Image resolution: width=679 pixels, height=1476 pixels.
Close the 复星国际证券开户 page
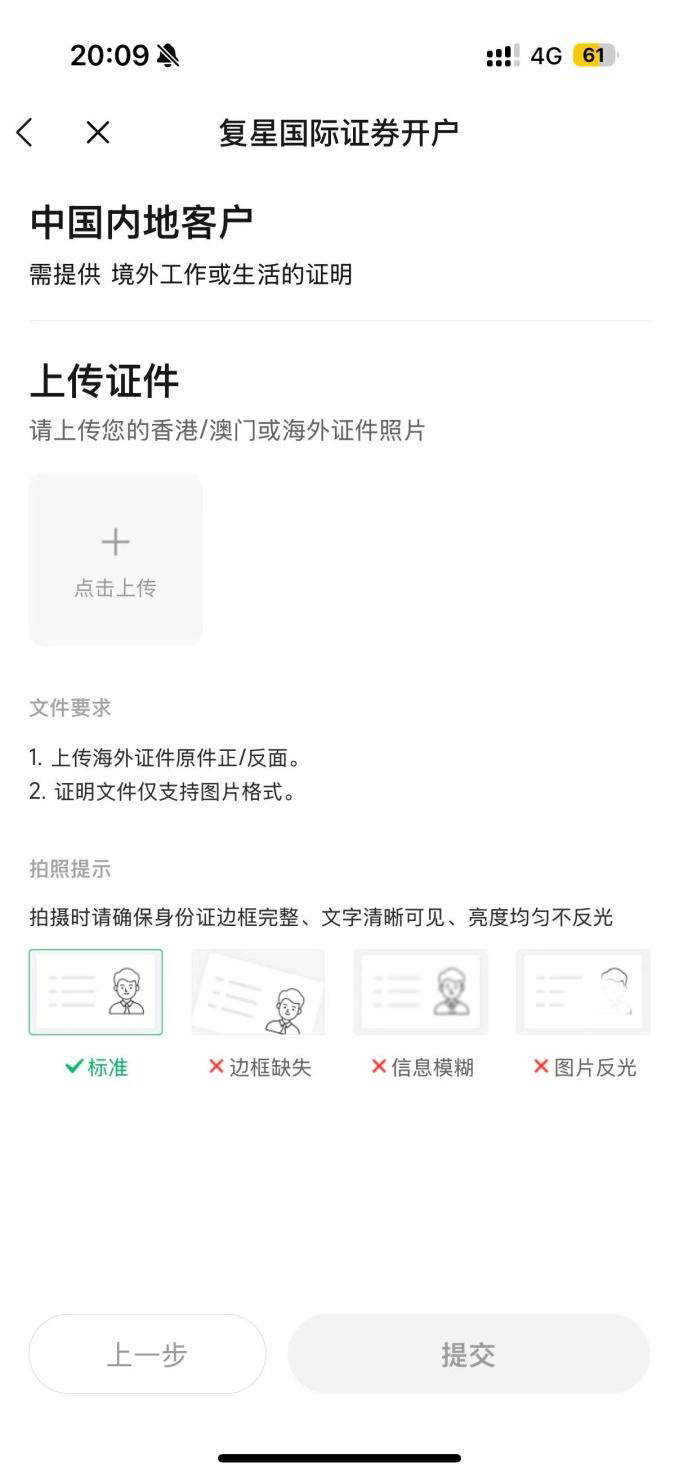tap(97, 132)
